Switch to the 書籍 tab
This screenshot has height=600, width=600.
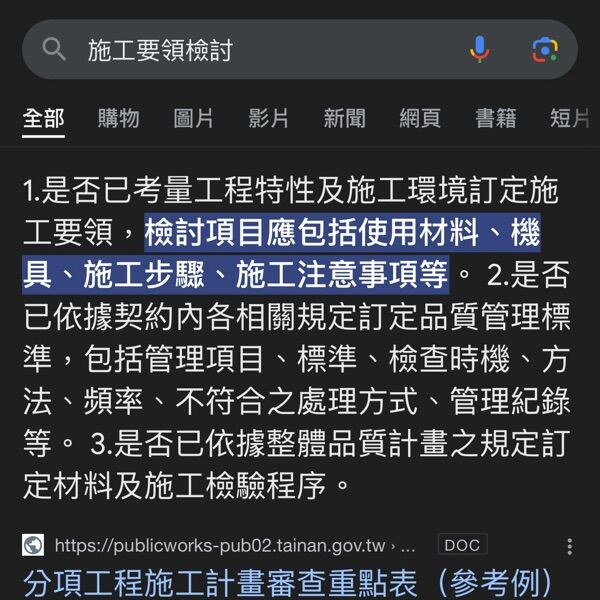tap(495, 119)
